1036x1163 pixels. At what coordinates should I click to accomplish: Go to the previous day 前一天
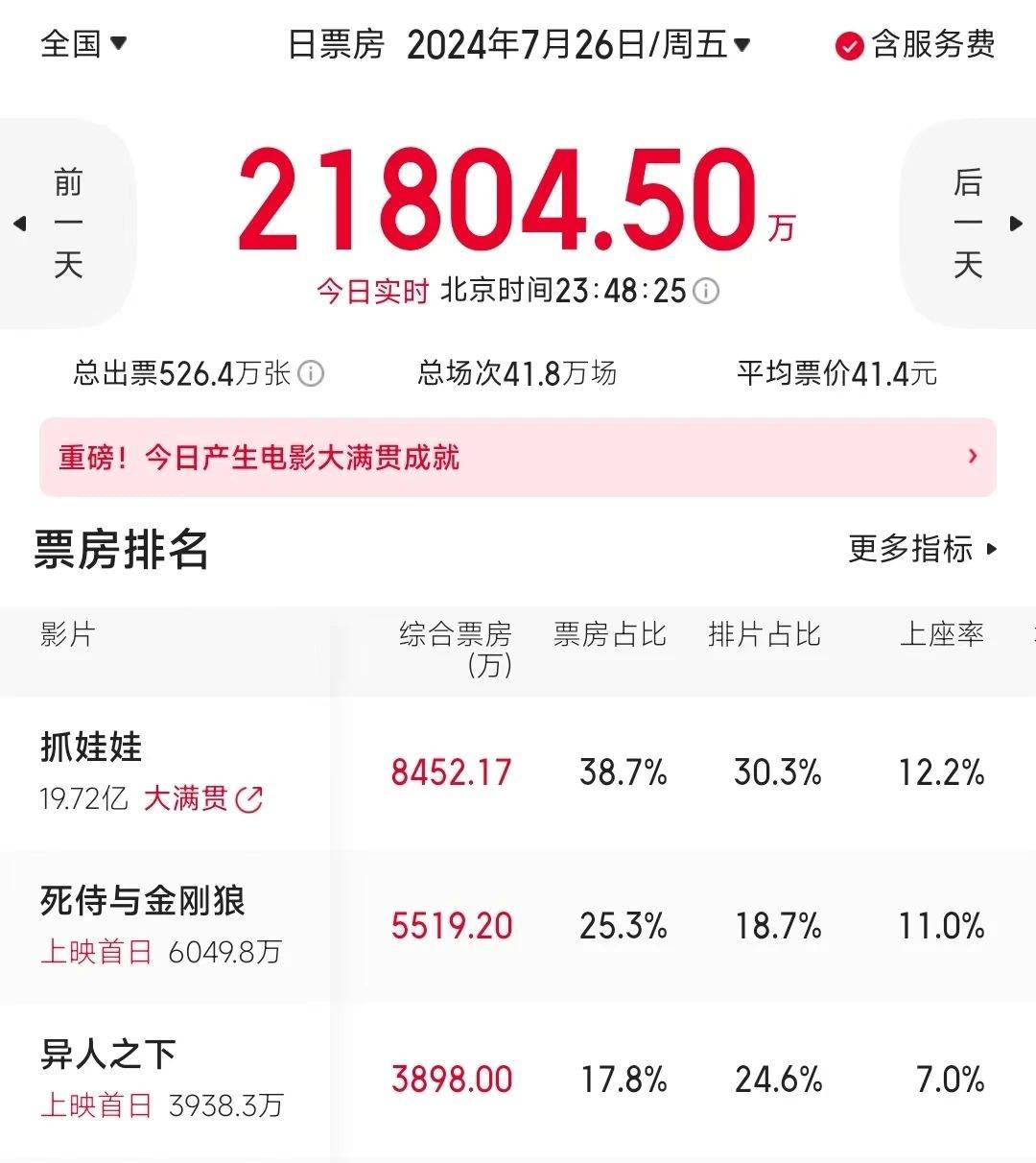click(x=65, y=224)
